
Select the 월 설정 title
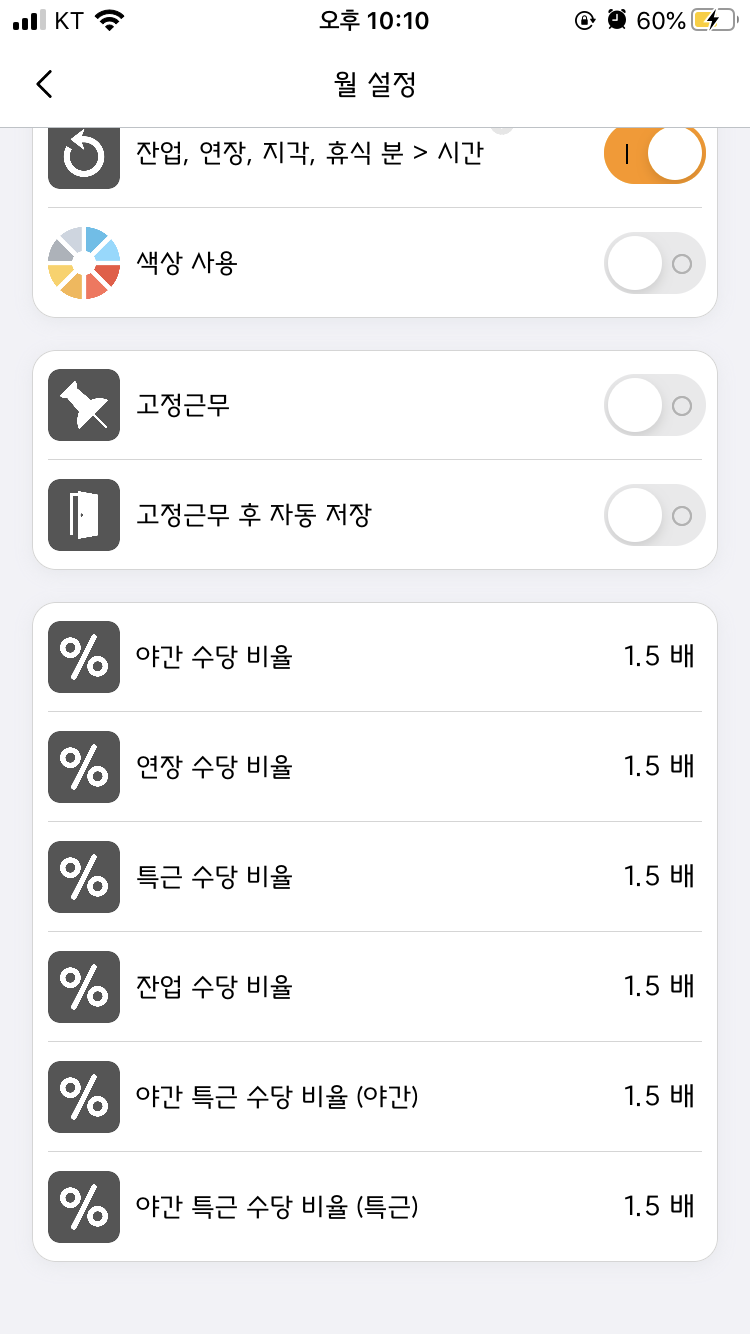[x=374, y=84]
